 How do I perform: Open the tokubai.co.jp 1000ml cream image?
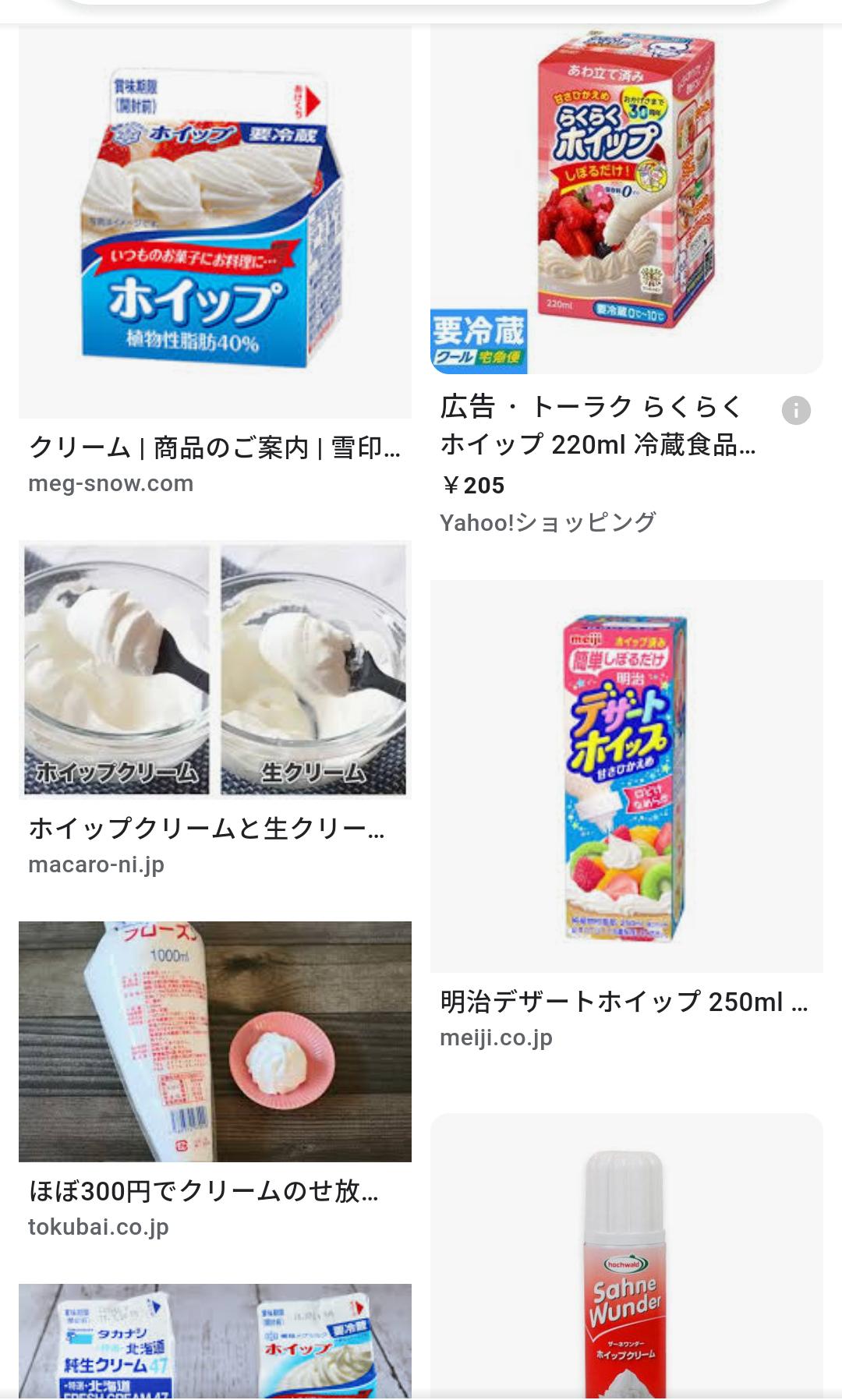click(214, 1041)
